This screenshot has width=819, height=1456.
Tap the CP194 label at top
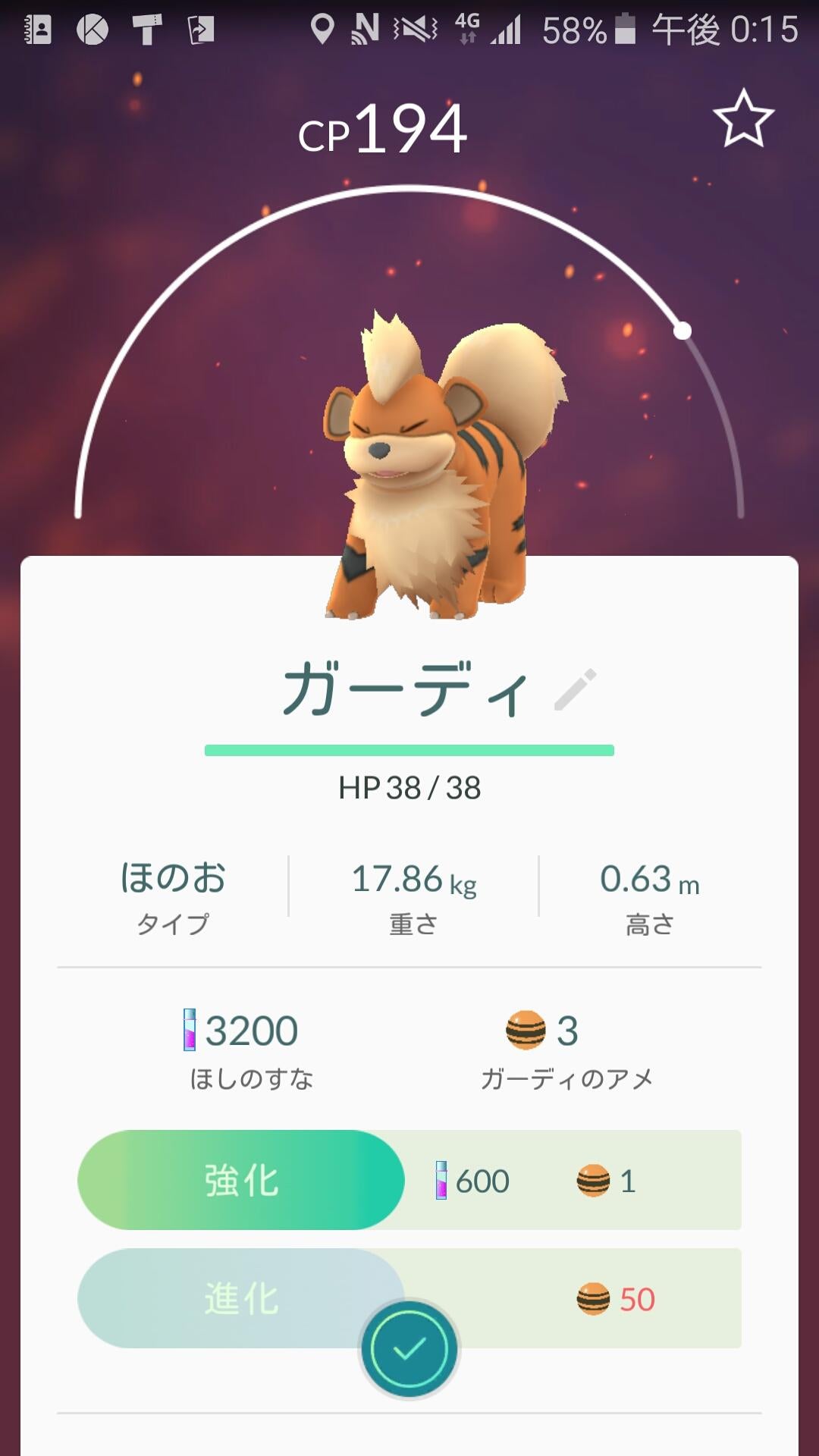coord(383,127)
